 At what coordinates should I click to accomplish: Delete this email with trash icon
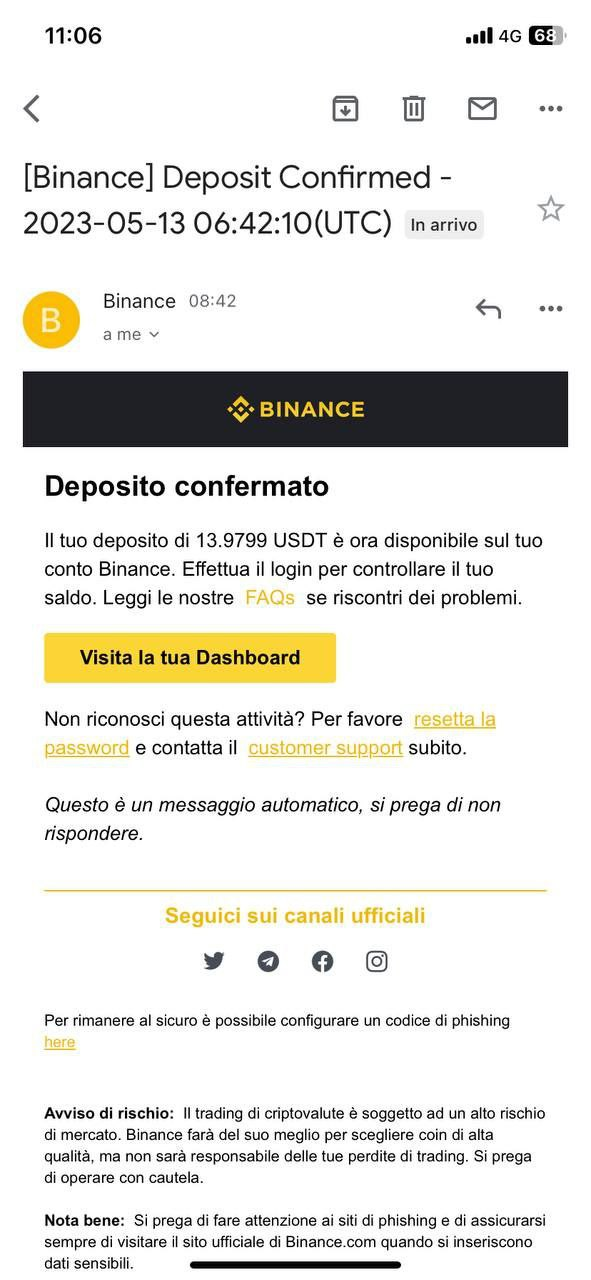tap(414, 108)
